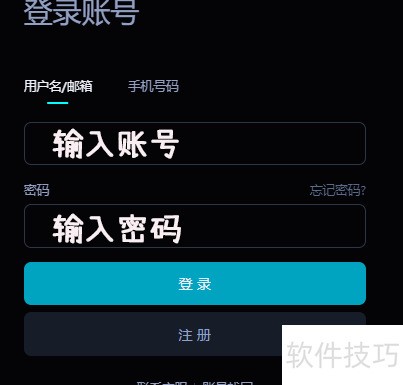Switch to the 手机号码 login tab
403x385 pixels.
153,86
